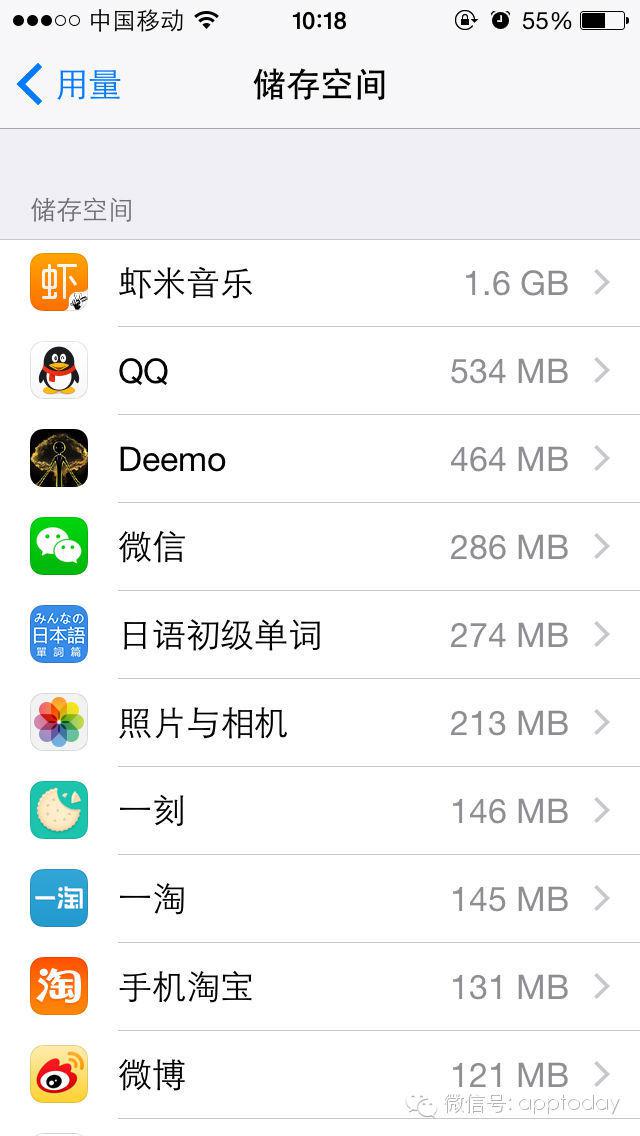
Task: Tap the 日语初级单词 row
Action: point(320,635)
